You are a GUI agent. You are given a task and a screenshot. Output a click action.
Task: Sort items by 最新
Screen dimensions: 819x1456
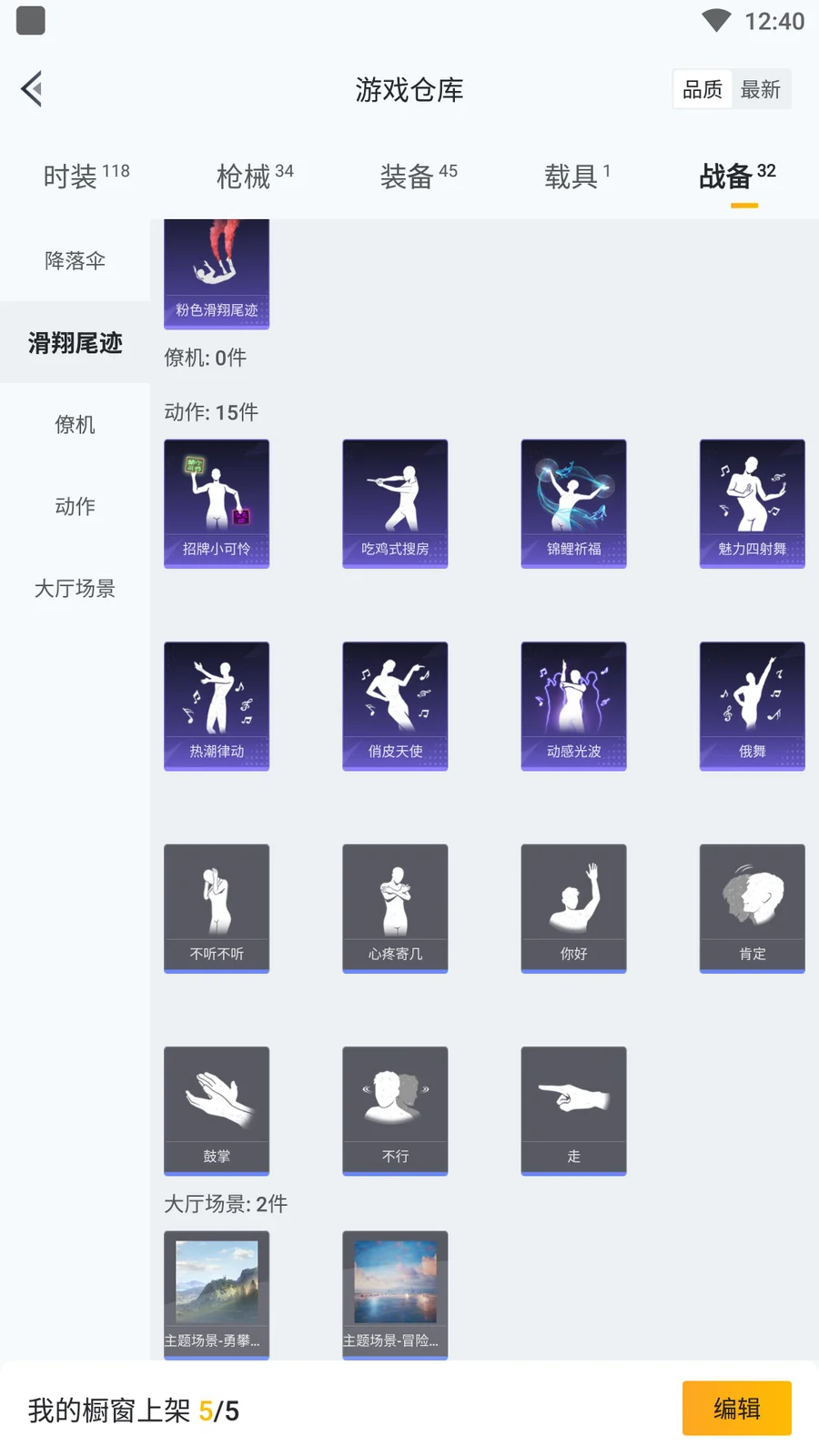760,89
